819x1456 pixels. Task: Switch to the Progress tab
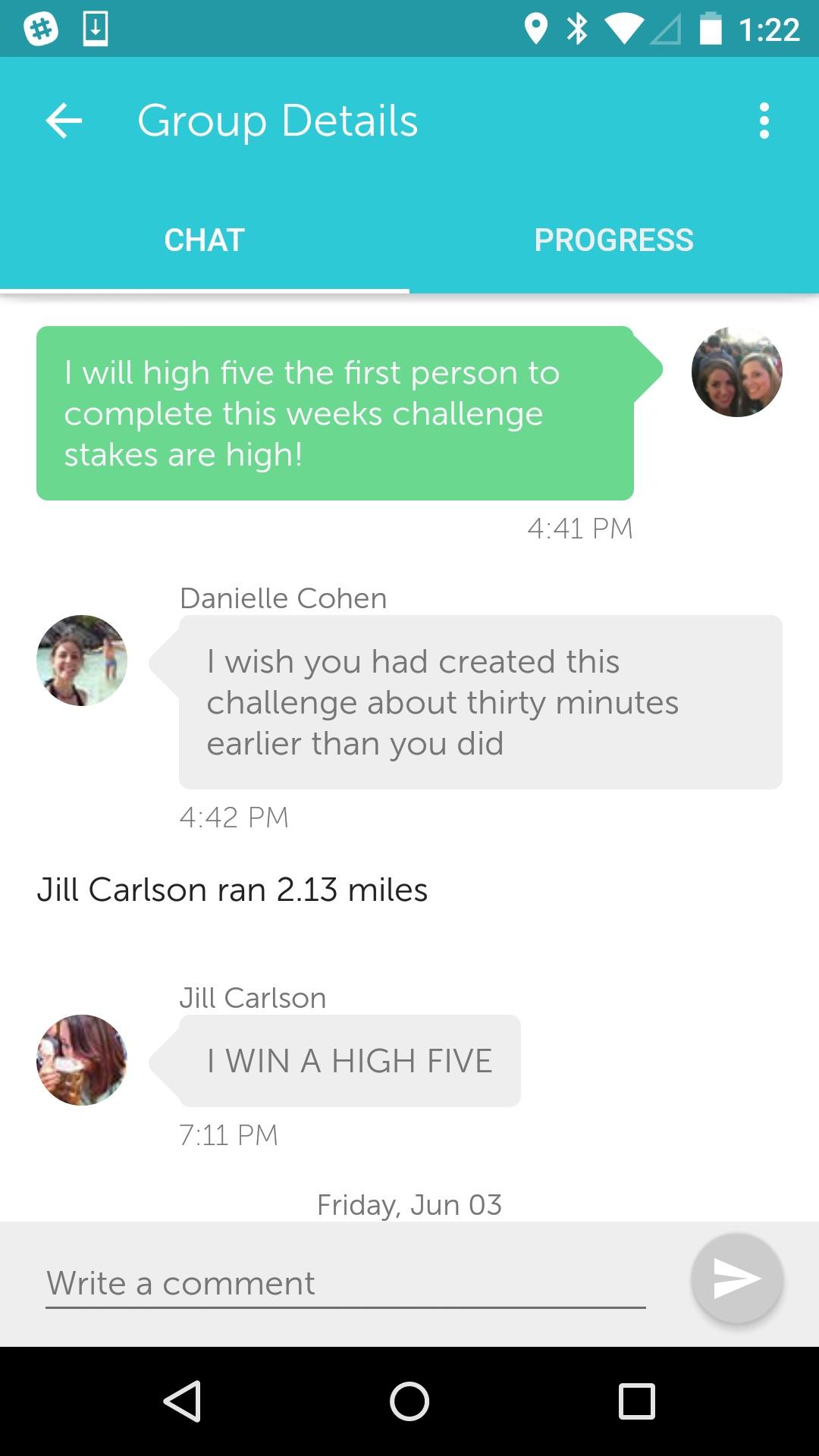point(613,240)
